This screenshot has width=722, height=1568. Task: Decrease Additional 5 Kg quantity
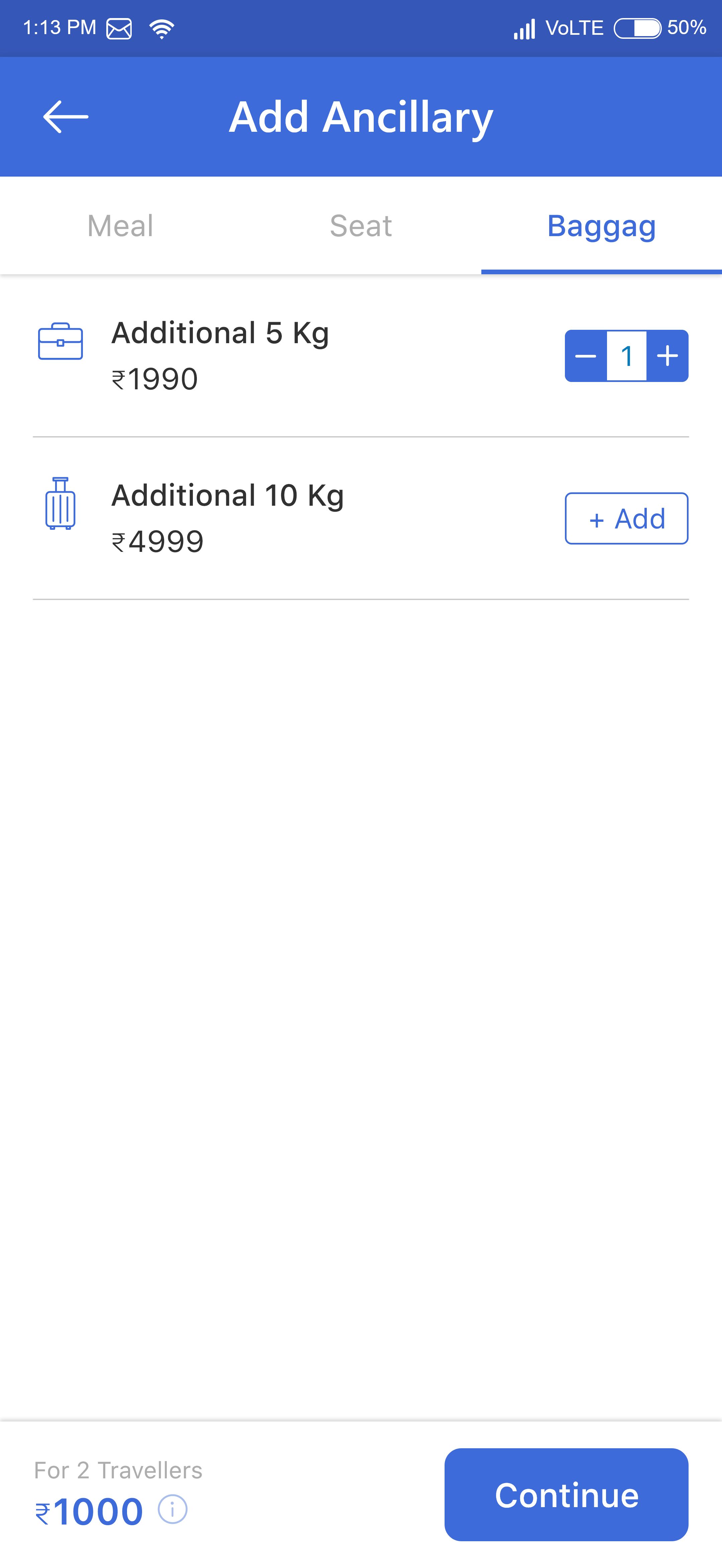click(x=585, y=356)
